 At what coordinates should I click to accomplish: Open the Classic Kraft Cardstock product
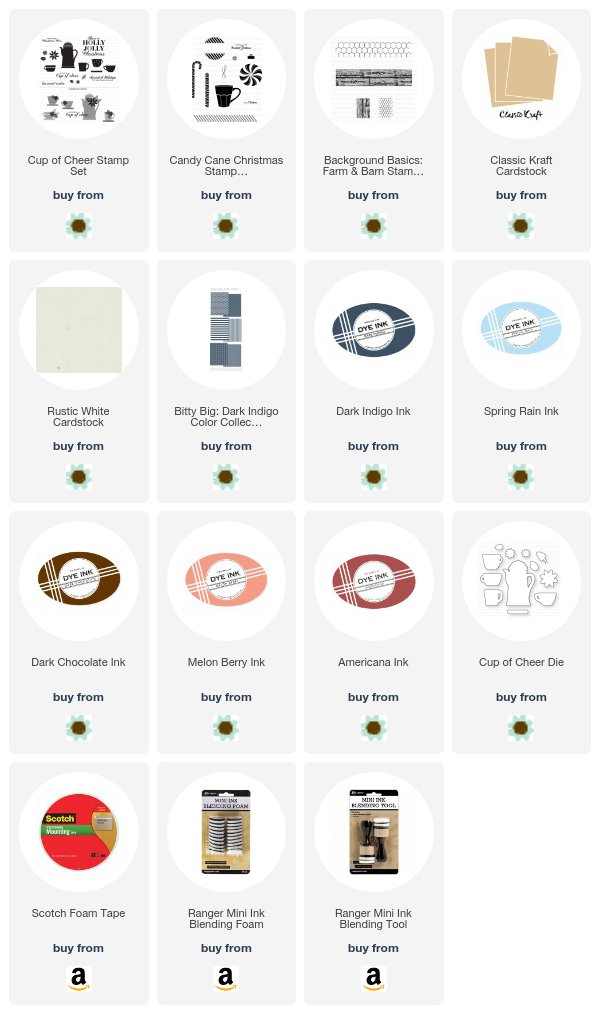point(521,130)
